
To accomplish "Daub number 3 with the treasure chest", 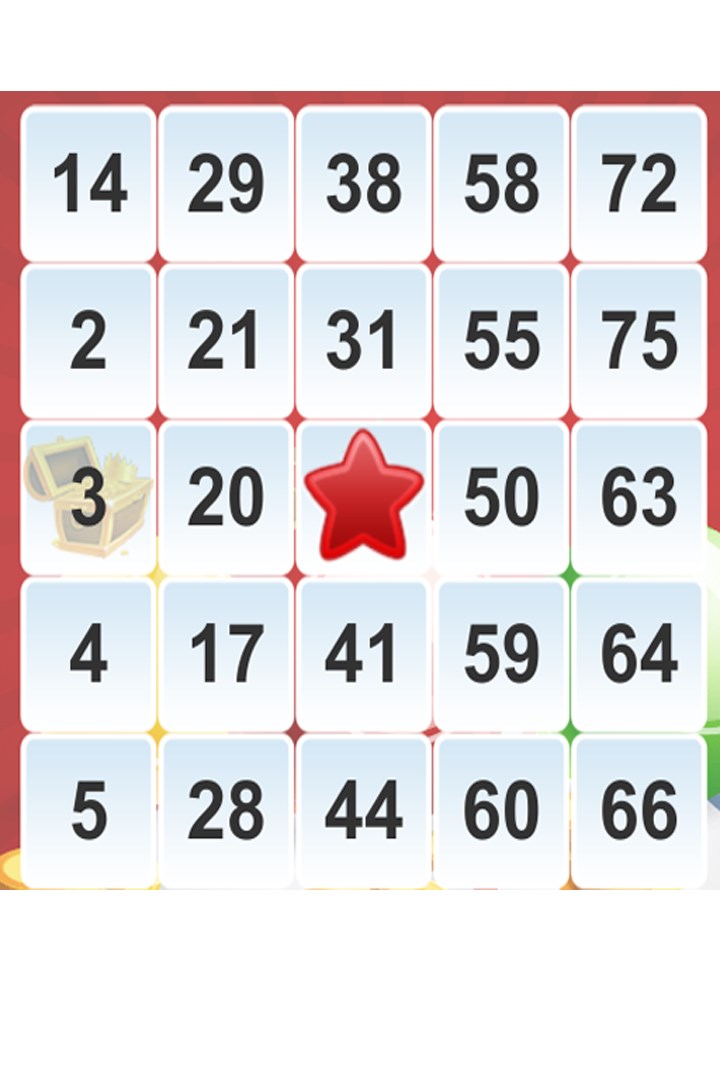I will click(89, 498).
